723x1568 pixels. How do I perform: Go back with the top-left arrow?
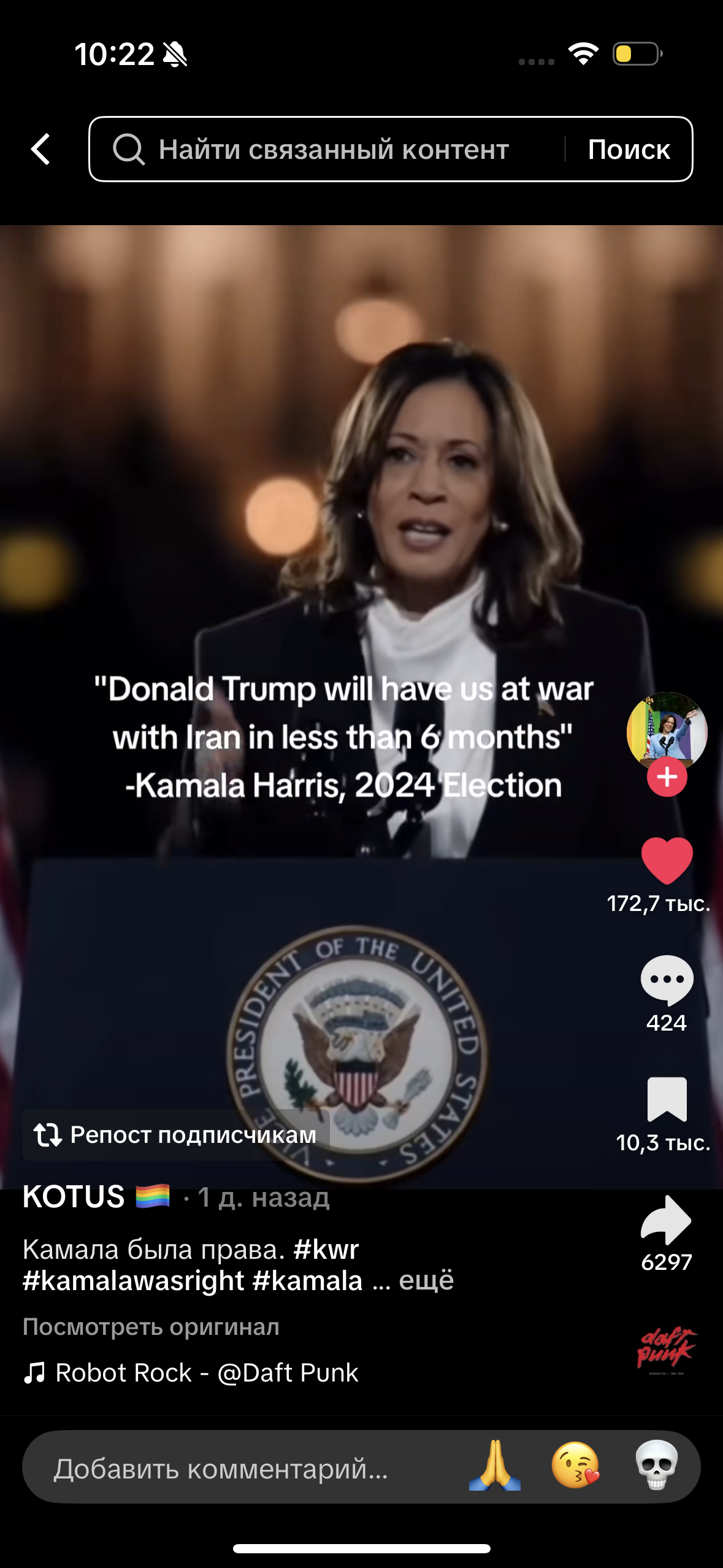[x=40, y=149]
